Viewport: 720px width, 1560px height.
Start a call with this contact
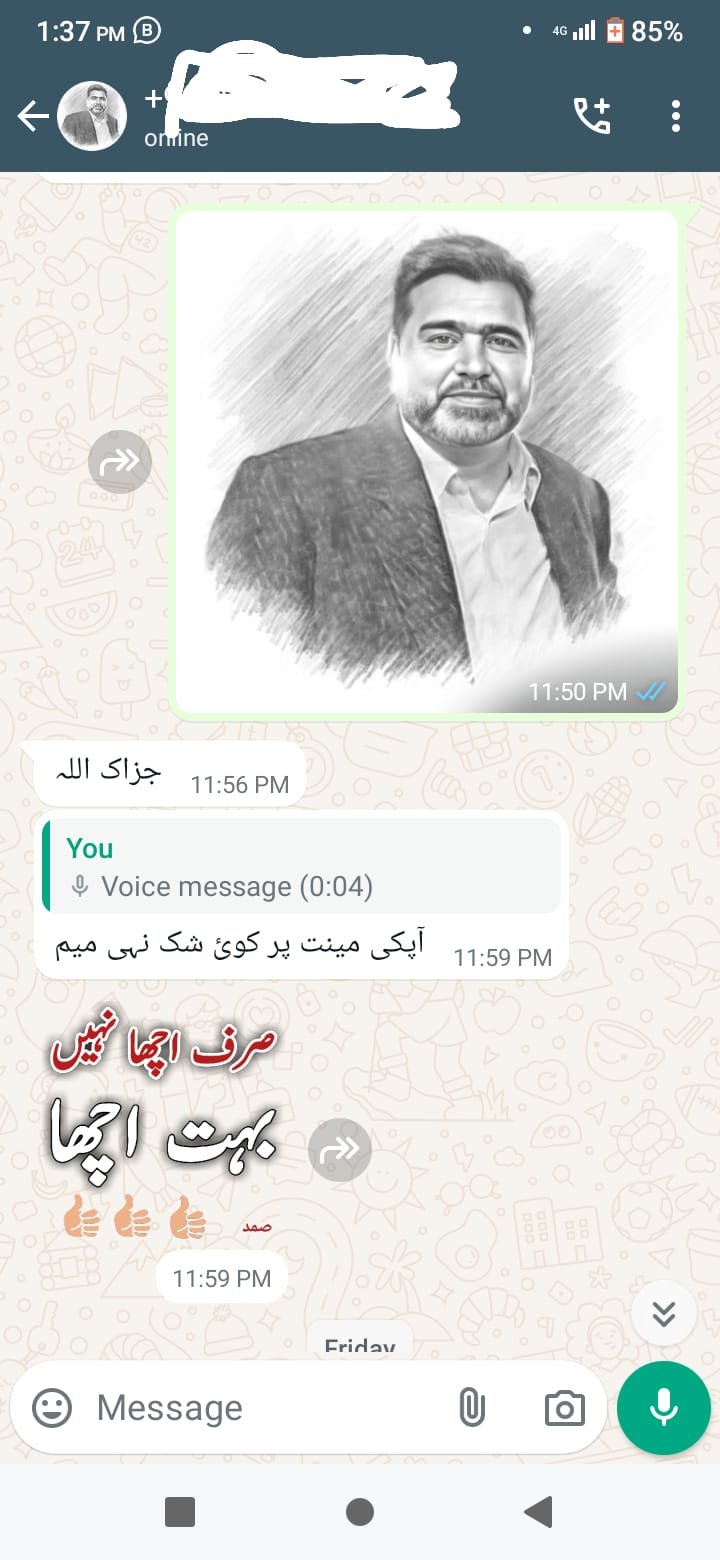pyautogui.click(x=591, y=117)
